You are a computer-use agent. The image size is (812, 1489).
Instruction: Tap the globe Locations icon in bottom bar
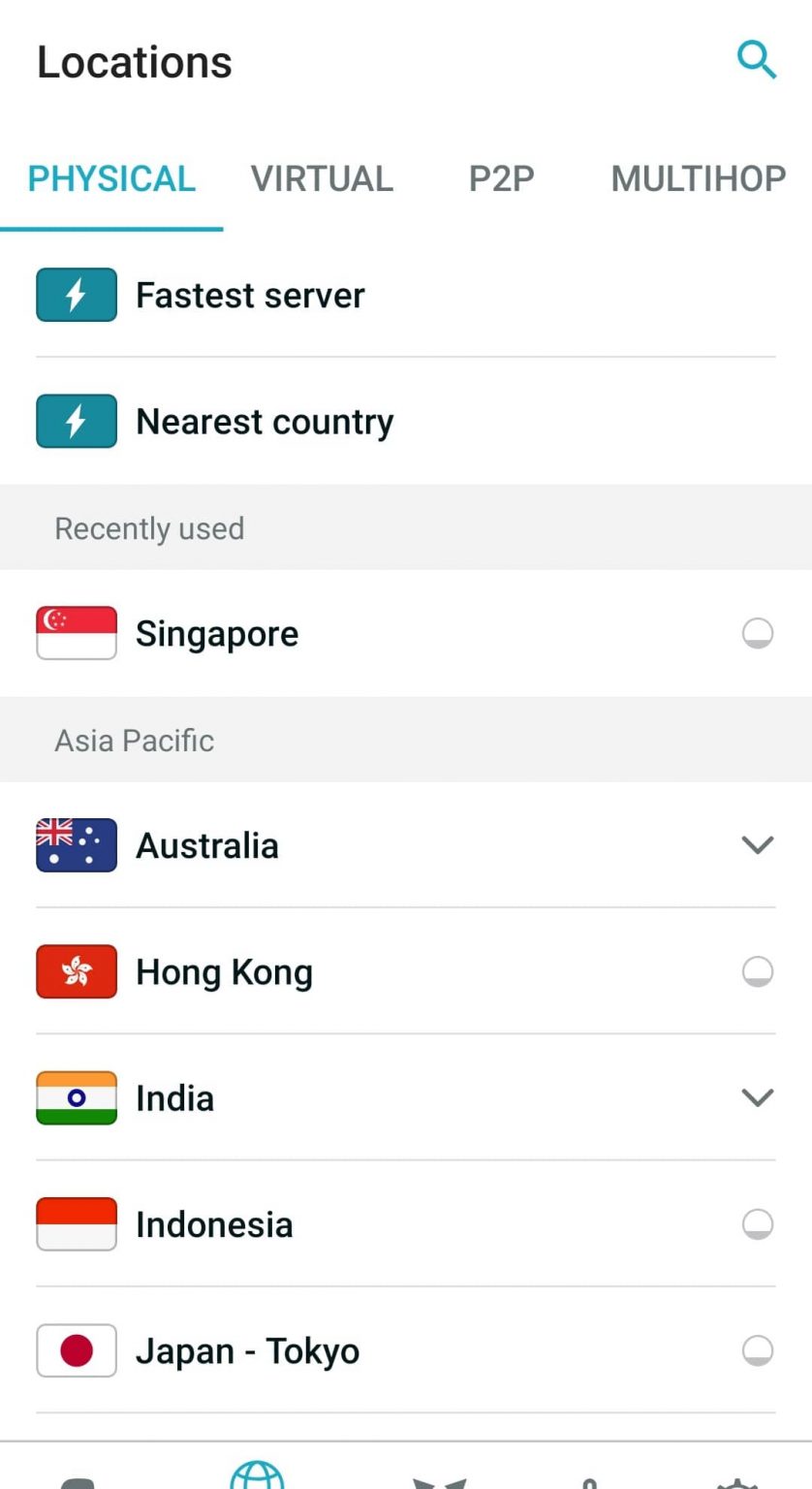[257, 1473]
